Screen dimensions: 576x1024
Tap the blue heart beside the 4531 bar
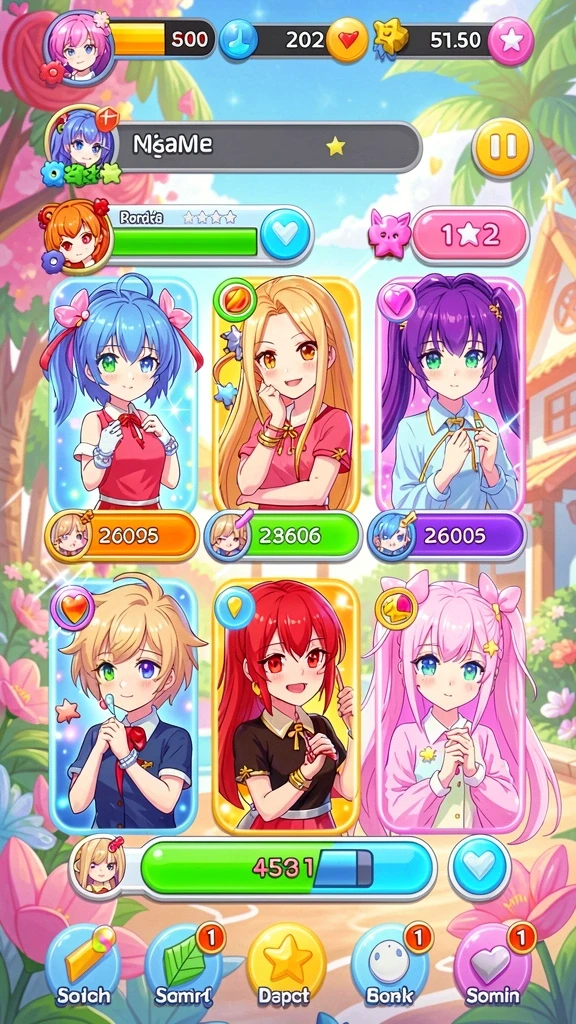[x=481, y=867]
